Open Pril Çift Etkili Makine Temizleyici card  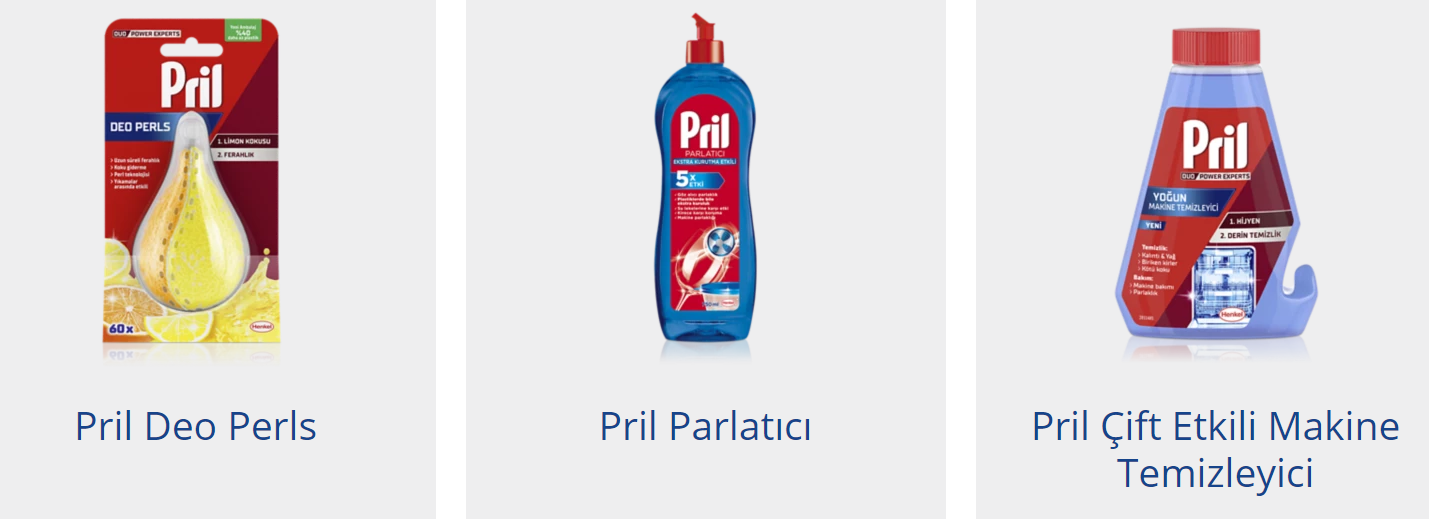1215,448
